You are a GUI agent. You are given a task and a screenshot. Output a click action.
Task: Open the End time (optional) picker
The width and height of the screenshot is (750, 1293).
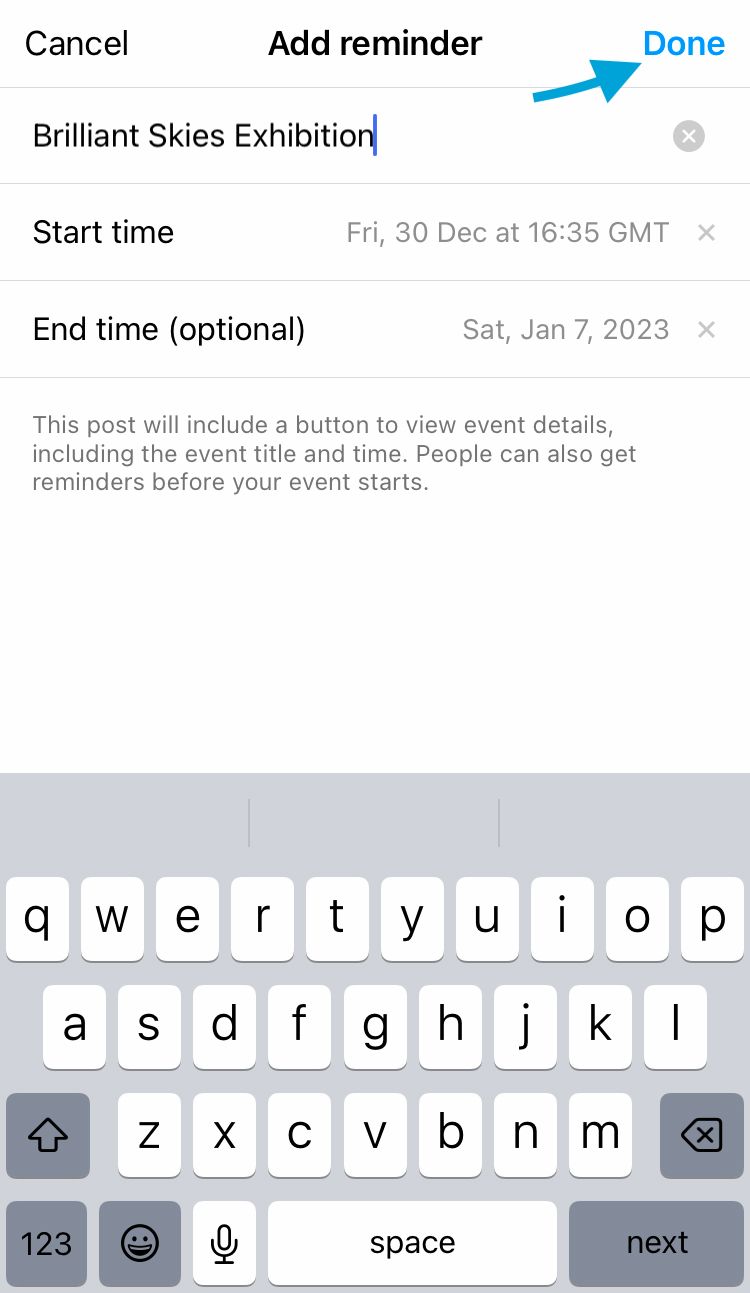click(x=375, y=329)
